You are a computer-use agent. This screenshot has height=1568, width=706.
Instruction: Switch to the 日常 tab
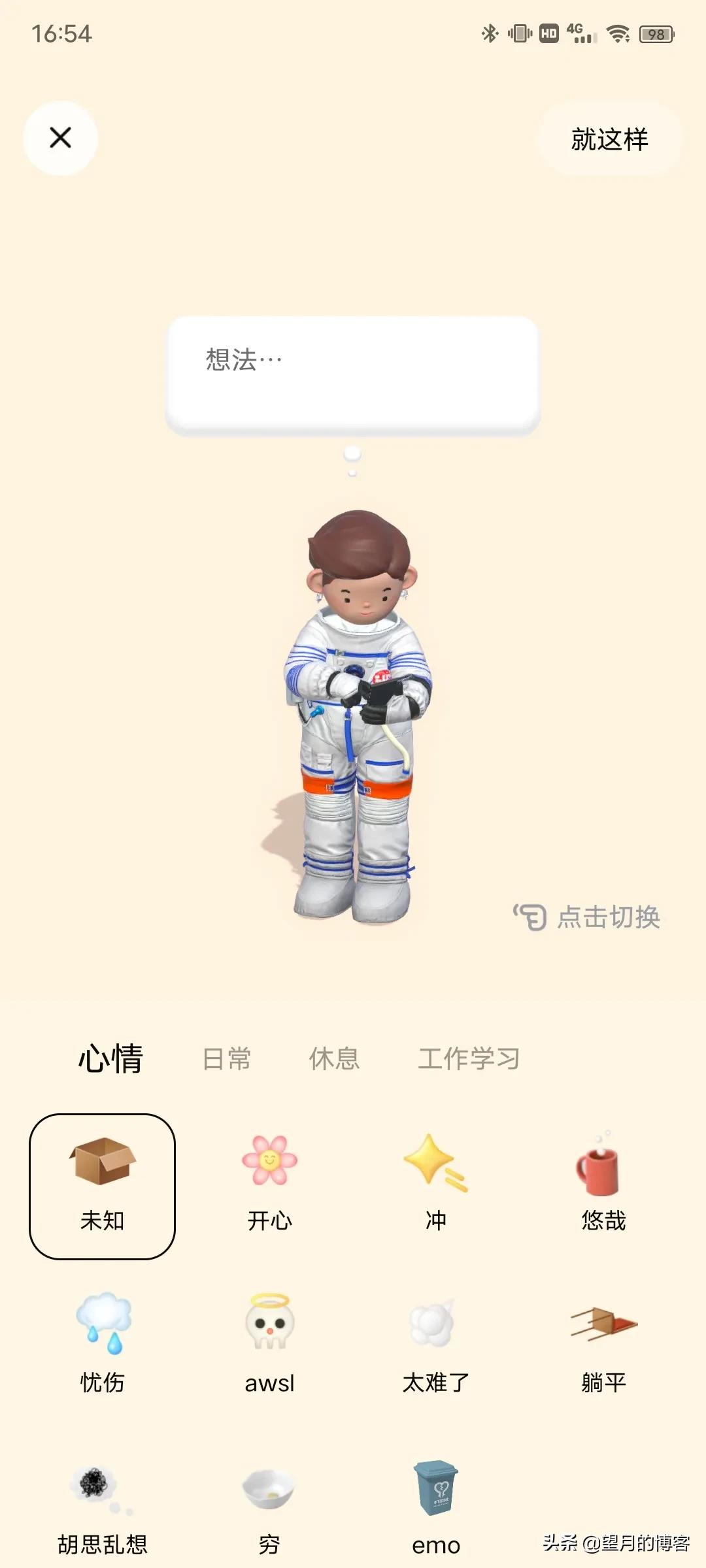point(227,1059)
